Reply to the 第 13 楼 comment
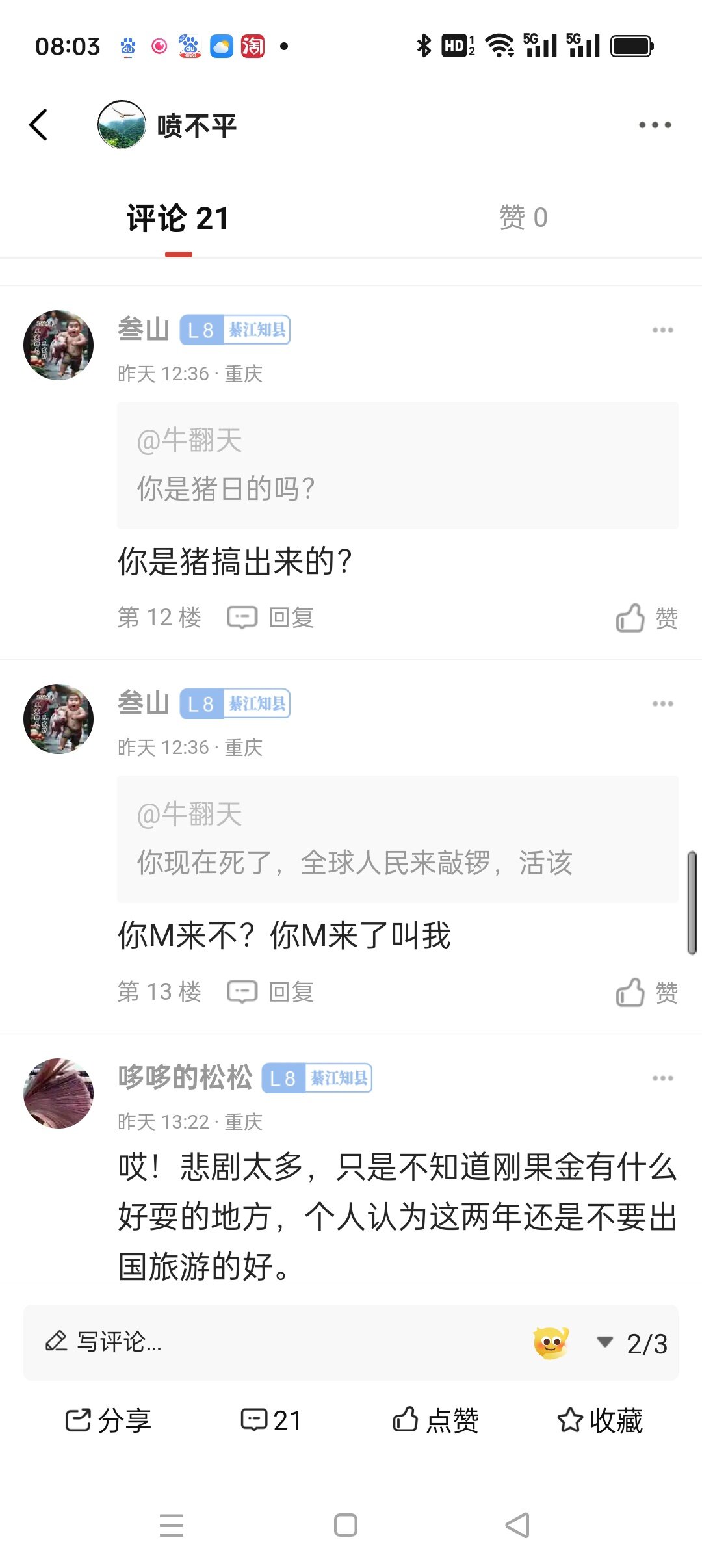Screen dimensions: 702x1568 point(271,992)
